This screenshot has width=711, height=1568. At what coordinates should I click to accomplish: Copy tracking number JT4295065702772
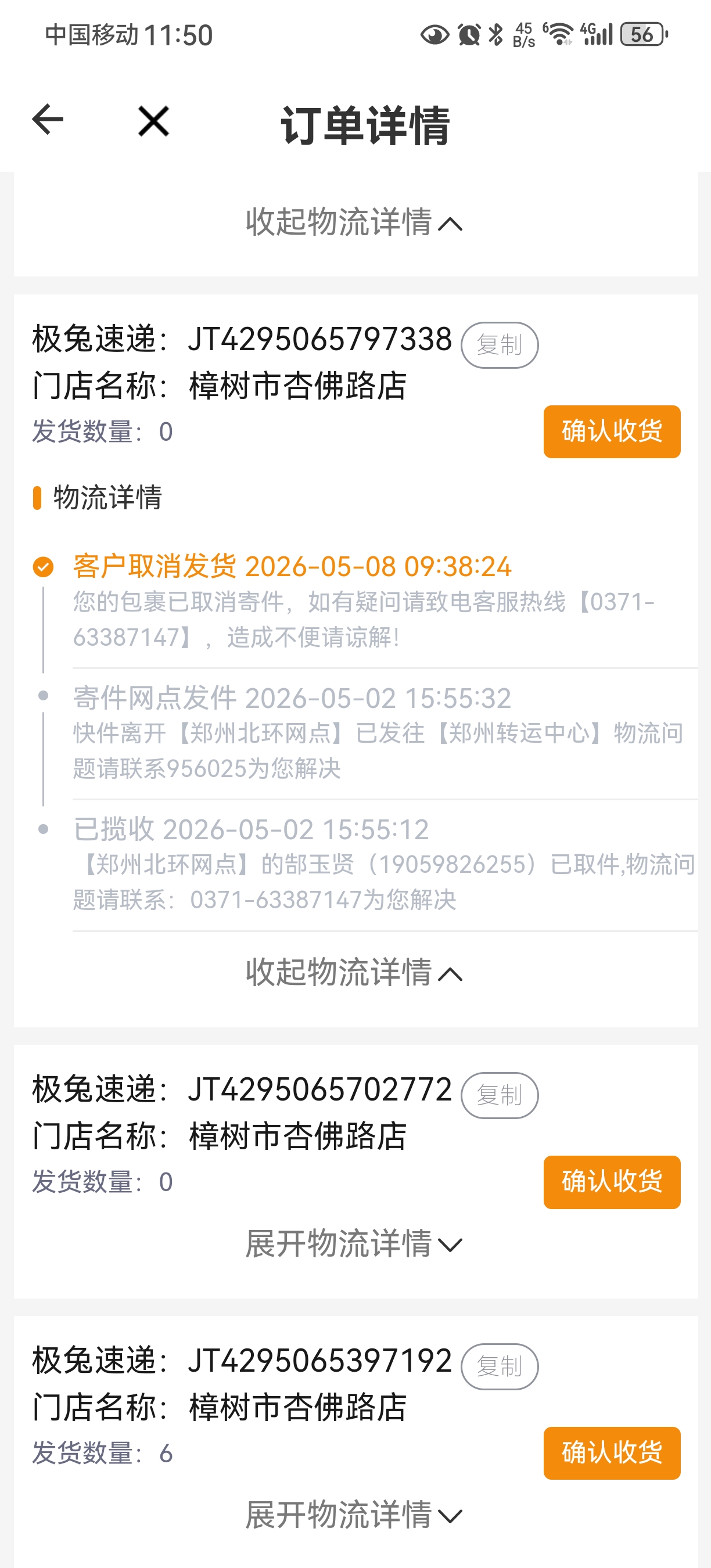click(499, 1095)
